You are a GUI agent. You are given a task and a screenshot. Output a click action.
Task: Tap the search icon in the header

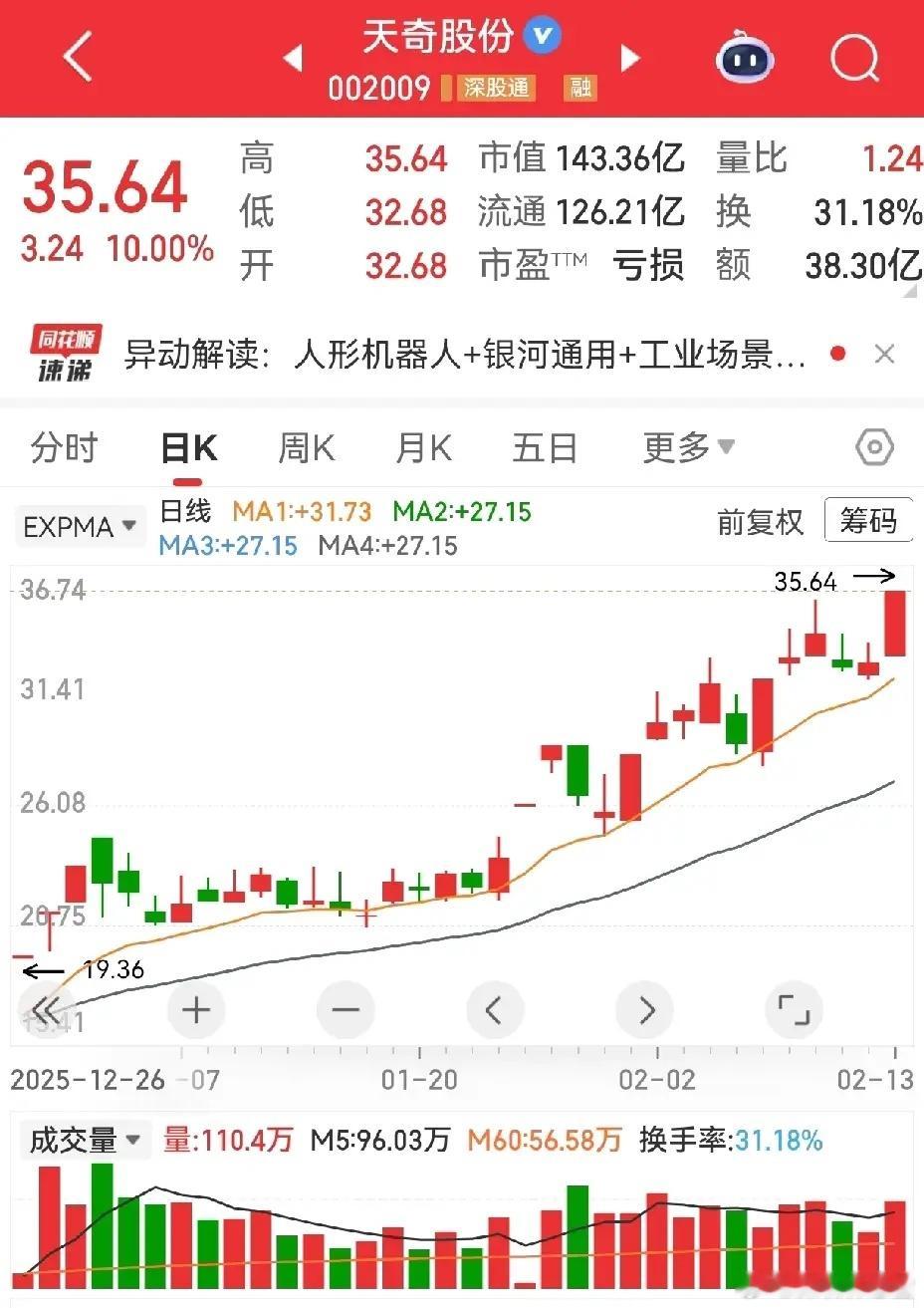coord(854,58)
